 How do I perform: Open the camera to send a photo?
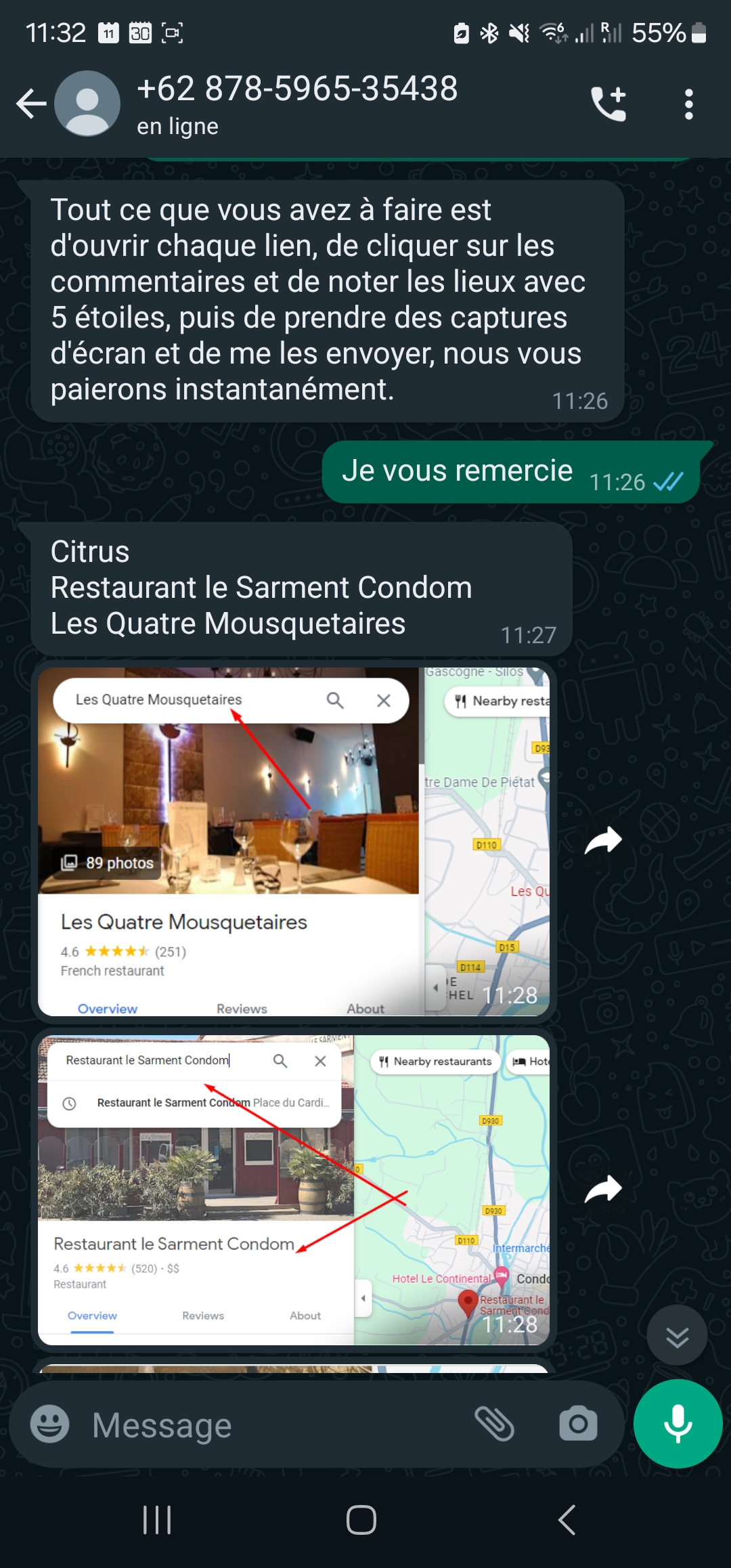pos(578,1424)
